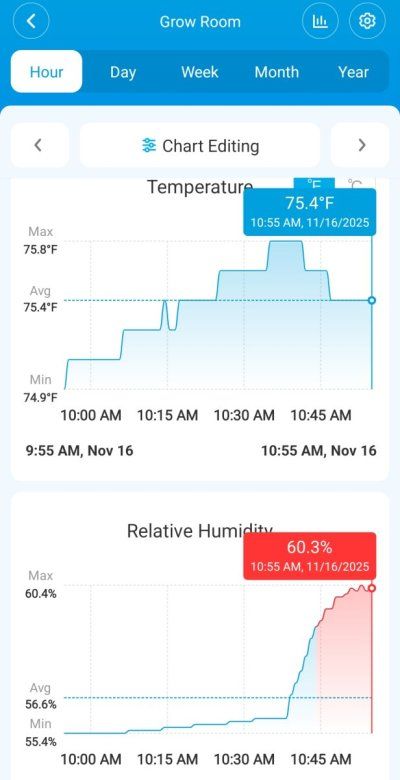Open the settings gear
This screenshot has width=400, height=780.
(368, 21)
